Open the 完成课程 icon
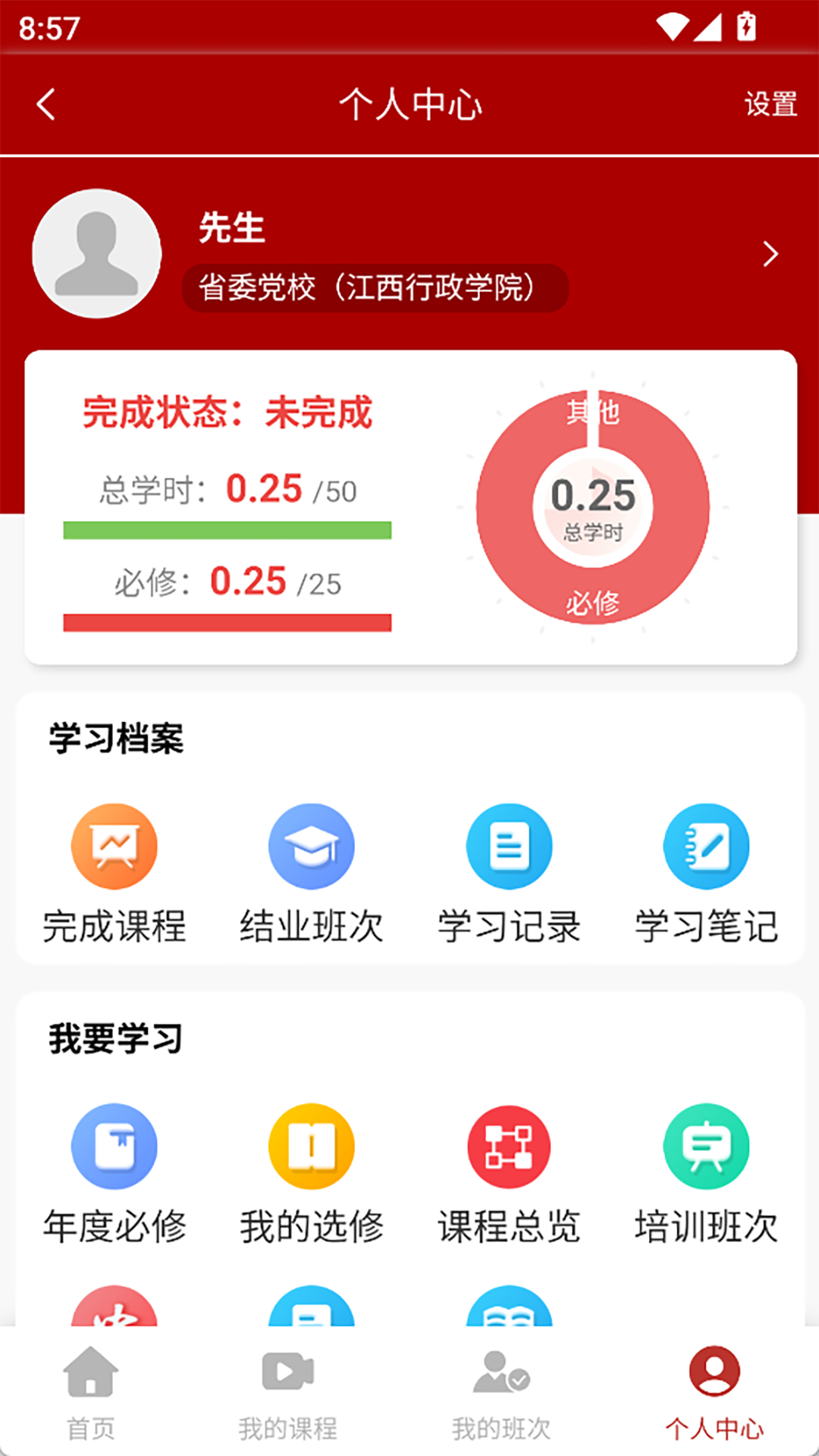Screen dimensions: 819x1456 coord(114,846)
